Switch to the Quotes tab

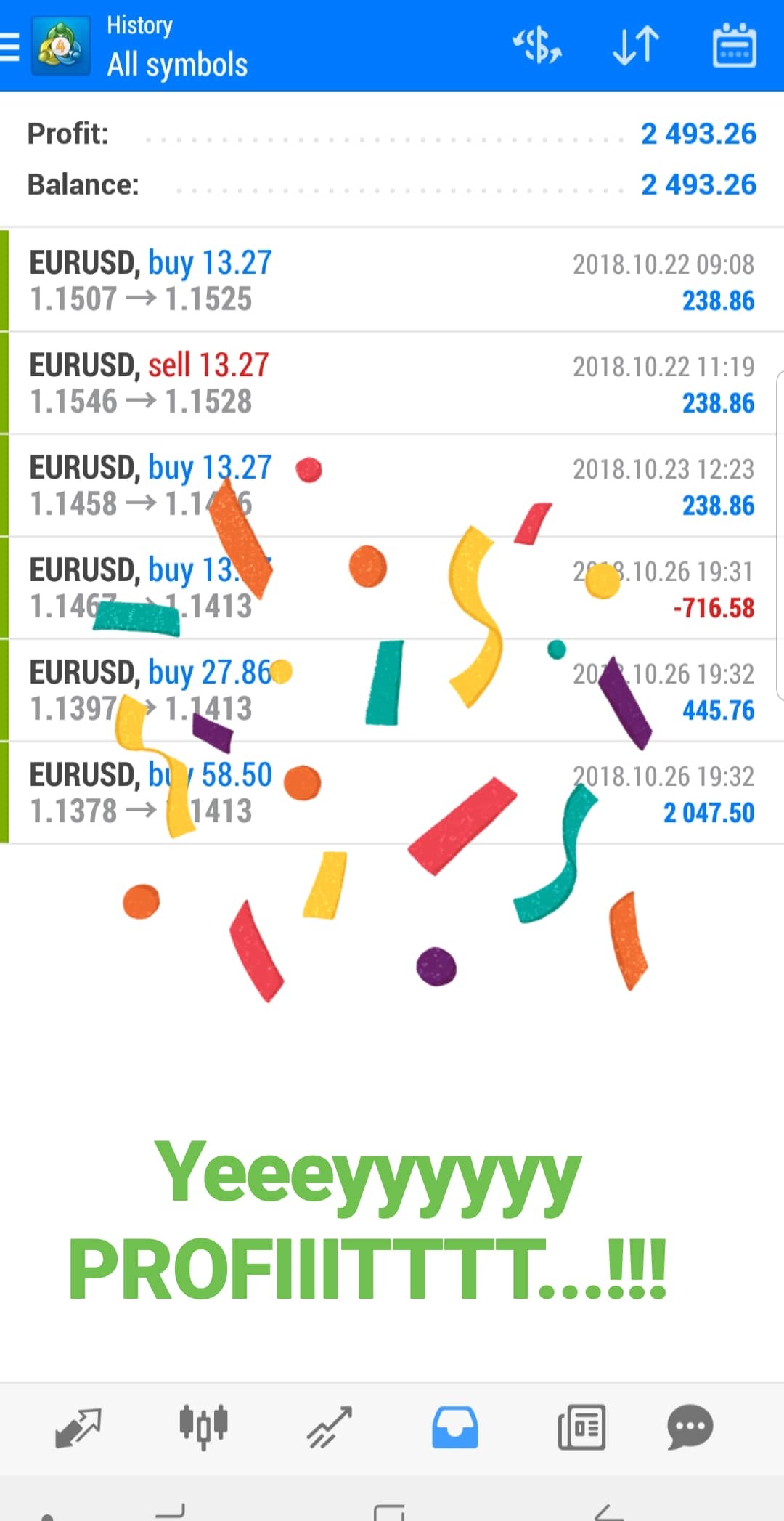tap(78, 1427)
